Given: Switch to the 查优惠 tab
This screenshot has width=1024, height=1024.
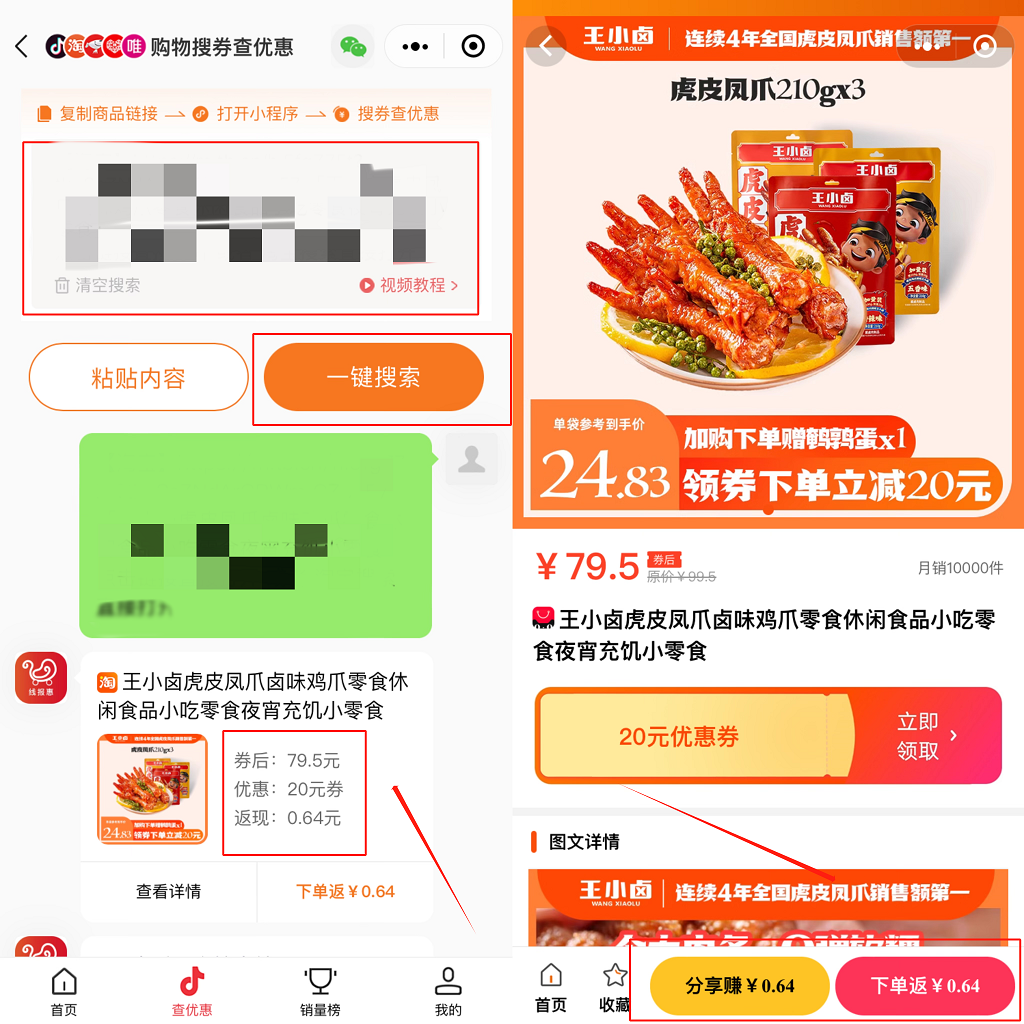Looking at the screenshot, I should (192, 992).
